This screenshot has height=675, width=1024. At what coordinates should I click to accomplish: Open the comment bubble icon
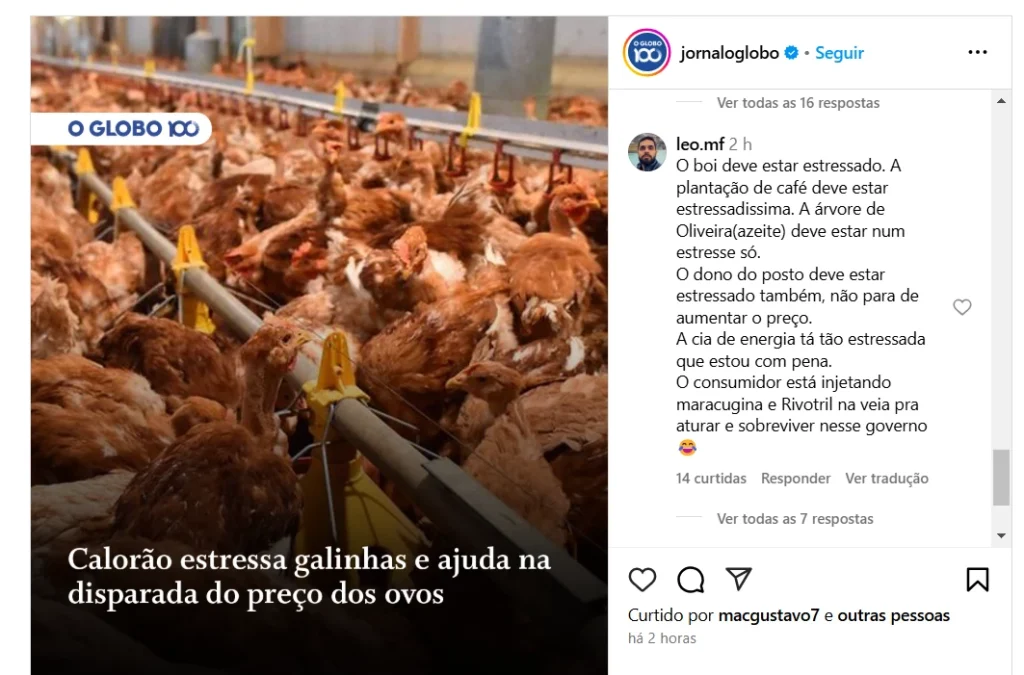[690, 579]
